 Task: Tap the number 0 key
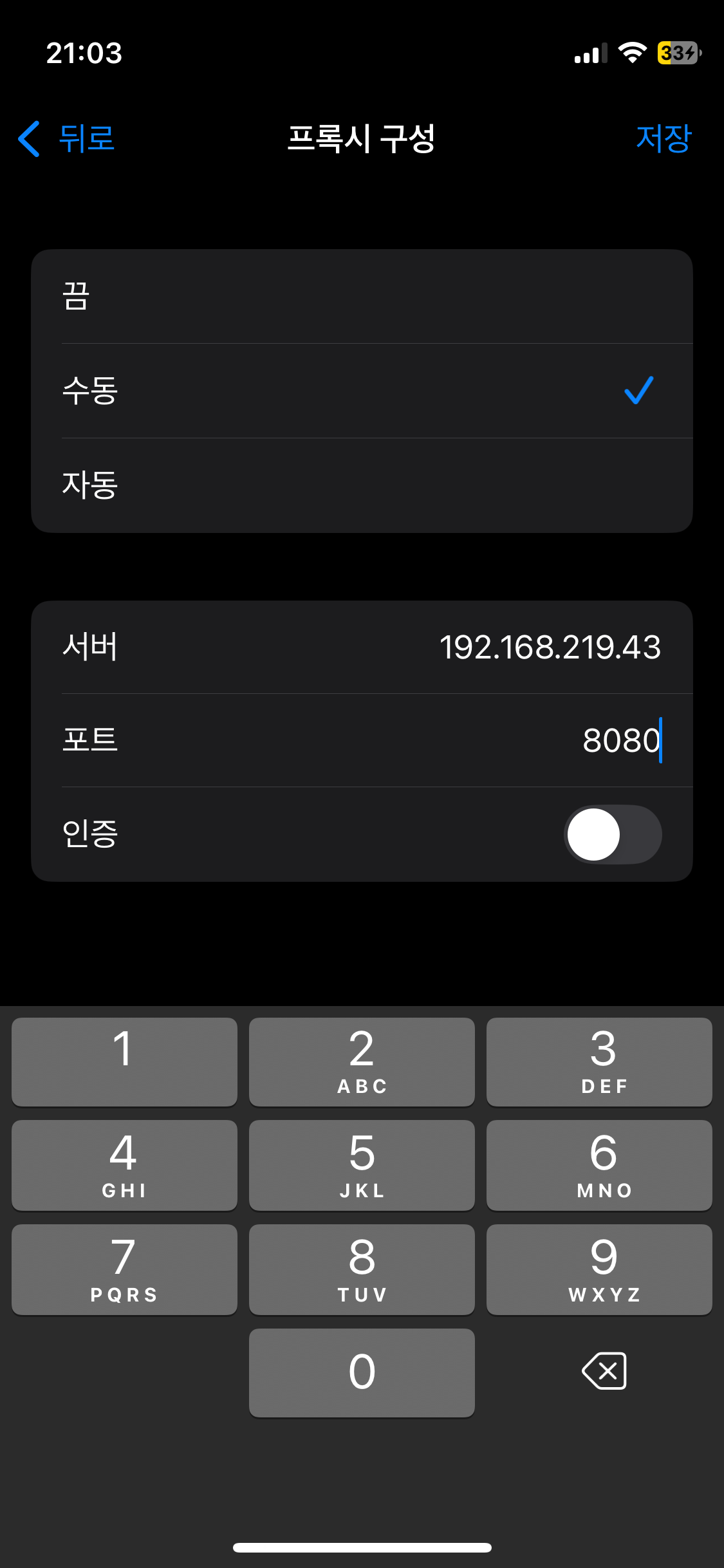coord(361,1373)
